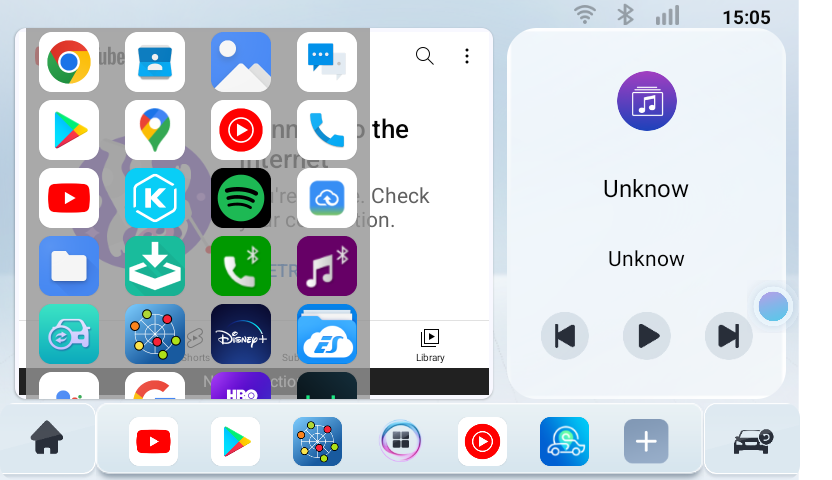This screenshot has width=832, height=480.
Task: Tap the search icon in YouTube
Action: 425,56
